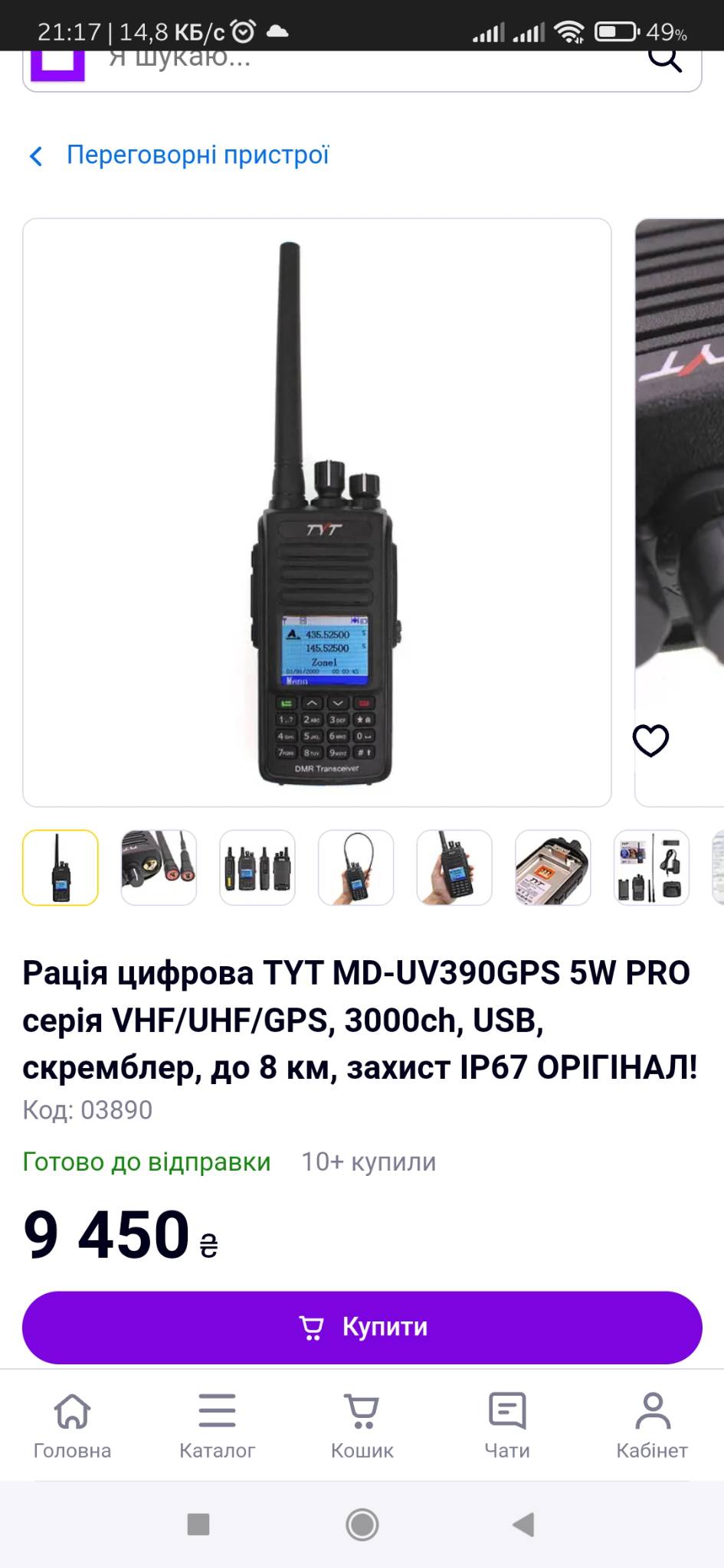This screenshot has height=1568, width=724.
Task: Open the Кошик cart tab
Action: [x=362, y=1426]
